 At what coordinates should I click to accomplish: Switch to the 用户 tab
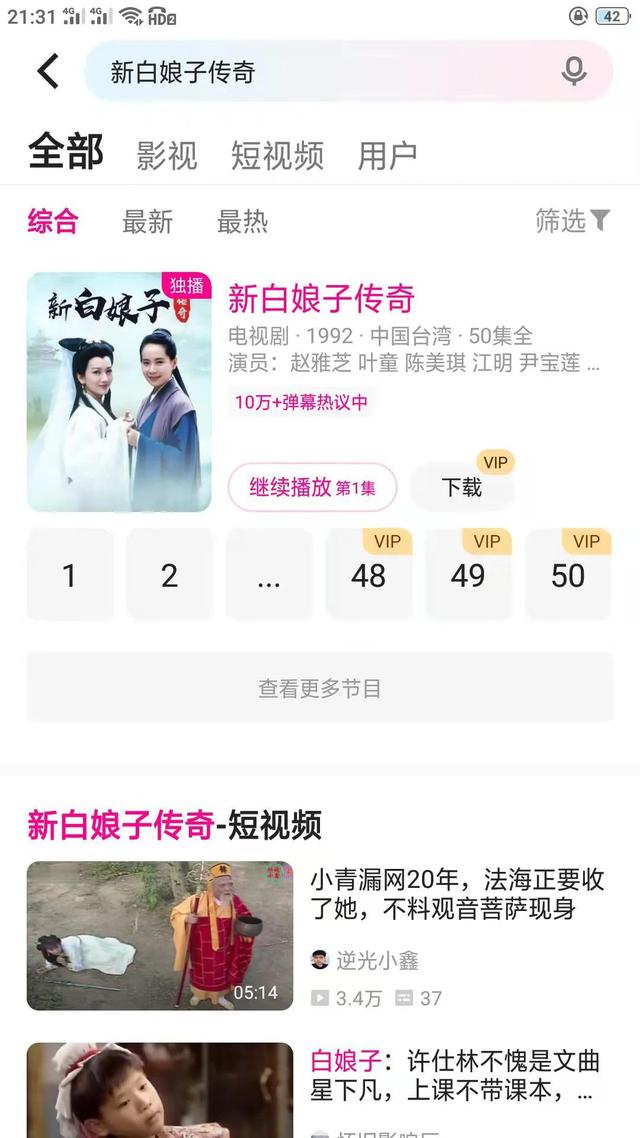387,155
